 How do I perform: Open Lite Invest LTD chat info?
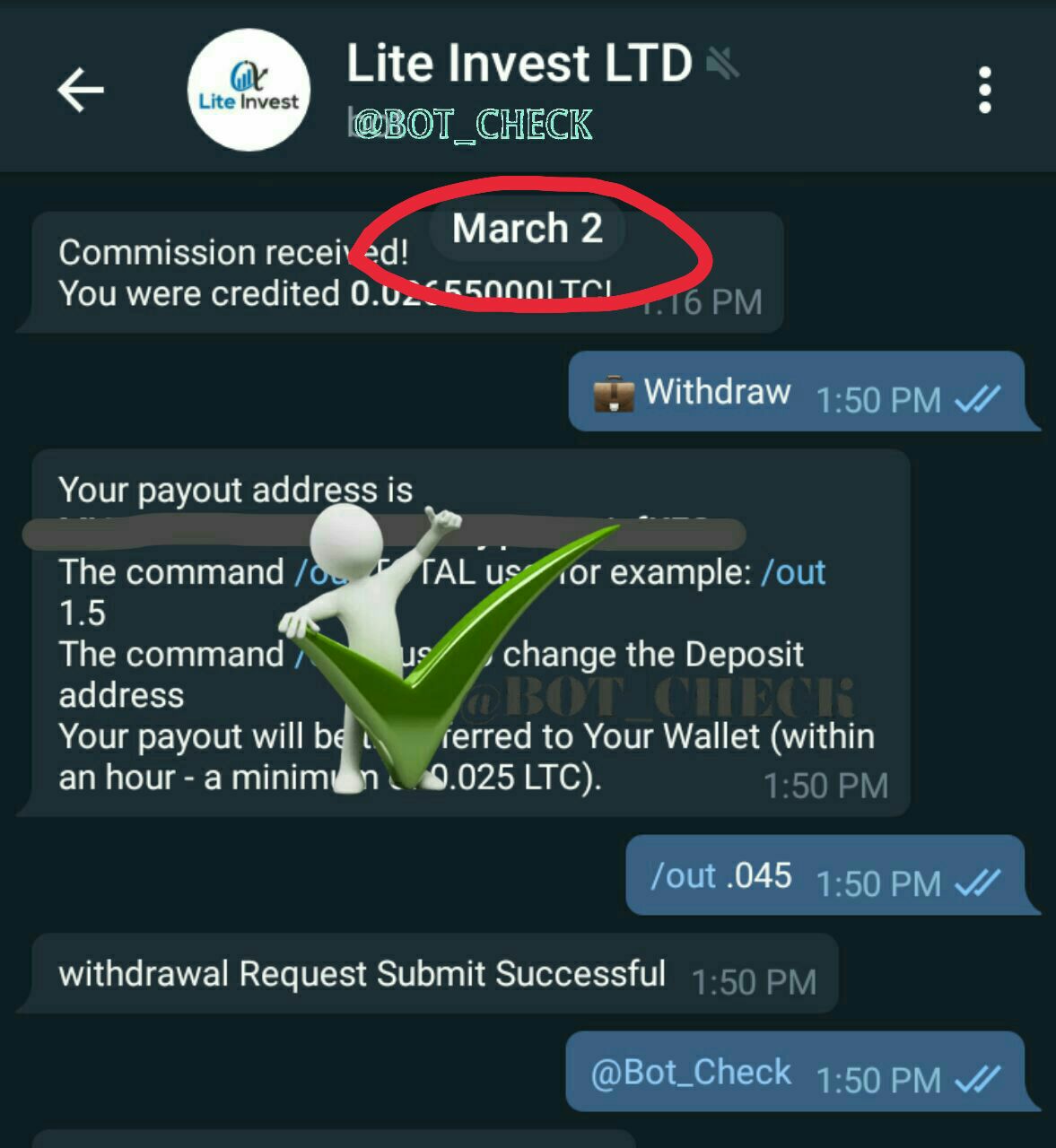(x=519, y=65)
